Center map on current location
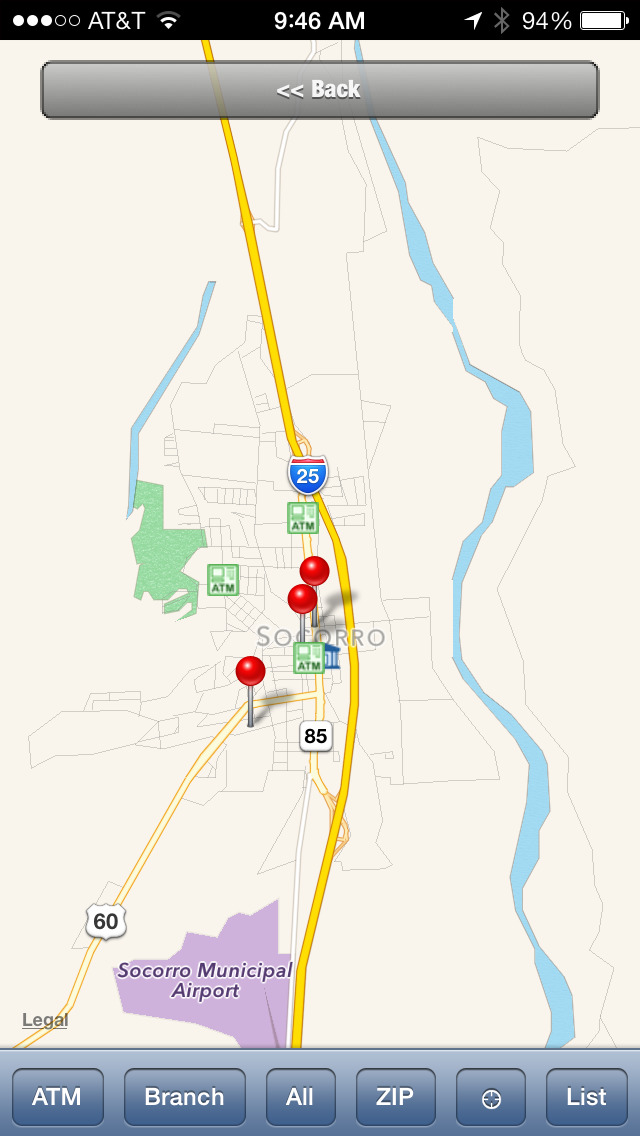The image size is (640, 1136). [x=491, y=1097]
